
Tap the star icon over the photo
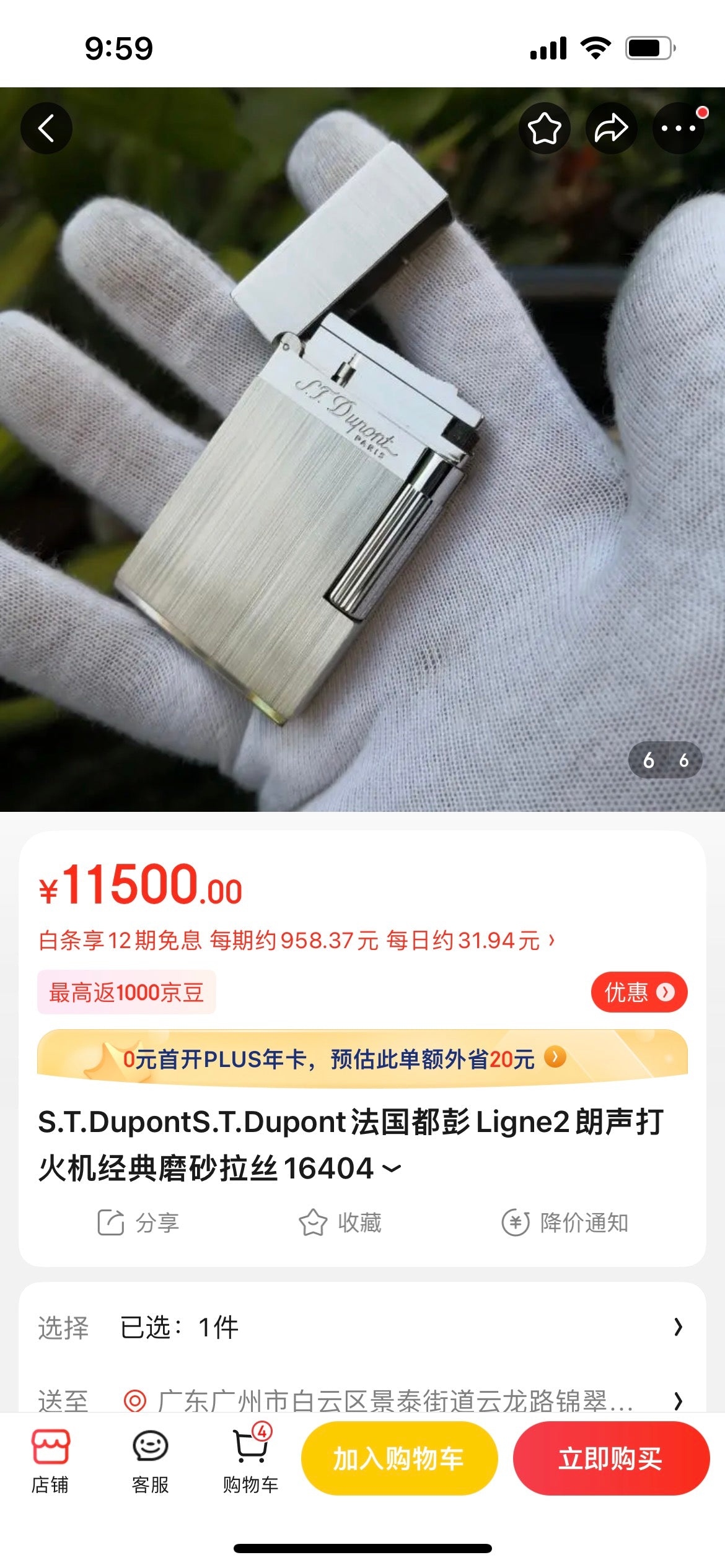tap(544, 128)
